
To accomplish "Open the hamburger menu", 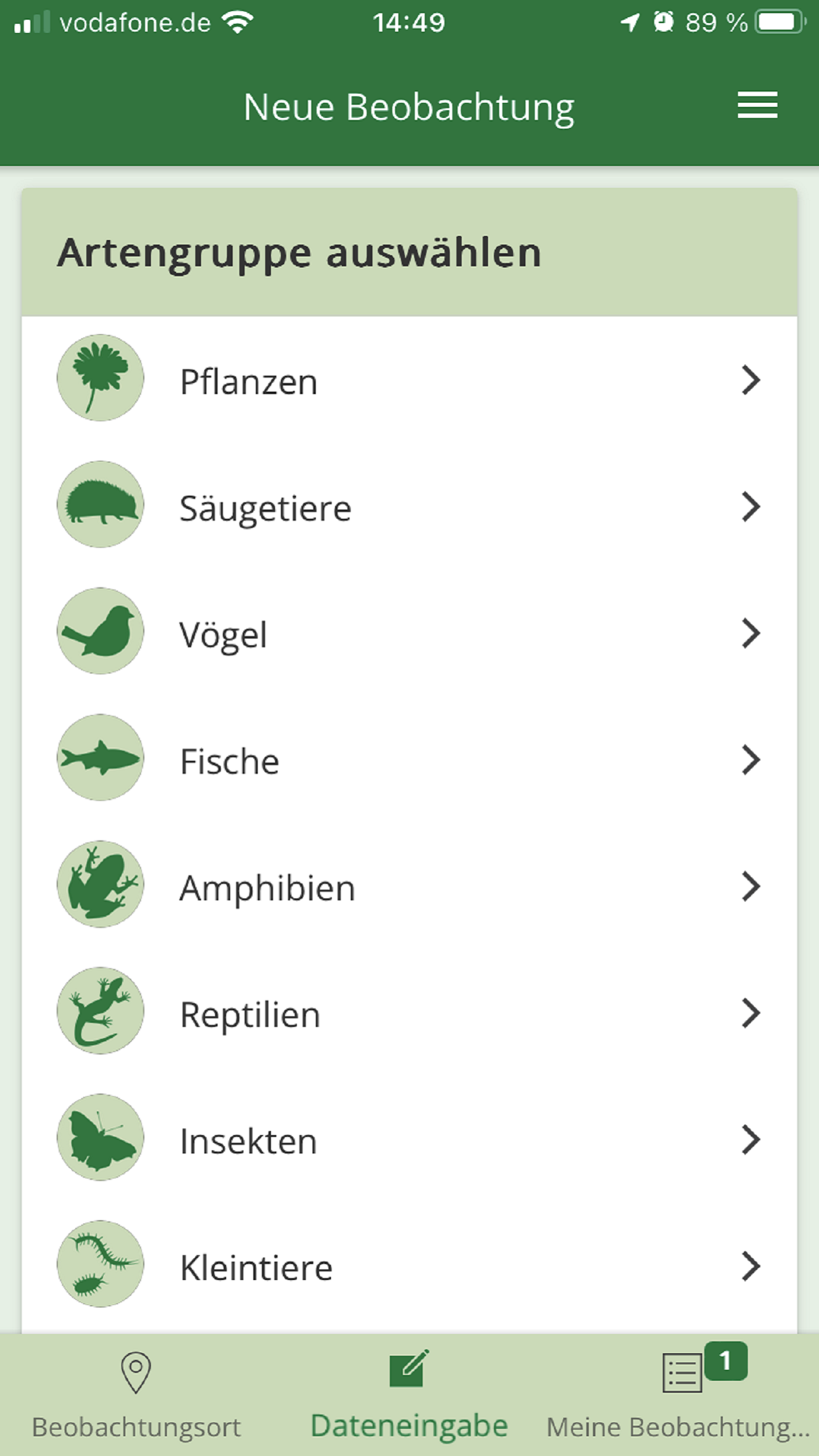I will pos(757,106).
